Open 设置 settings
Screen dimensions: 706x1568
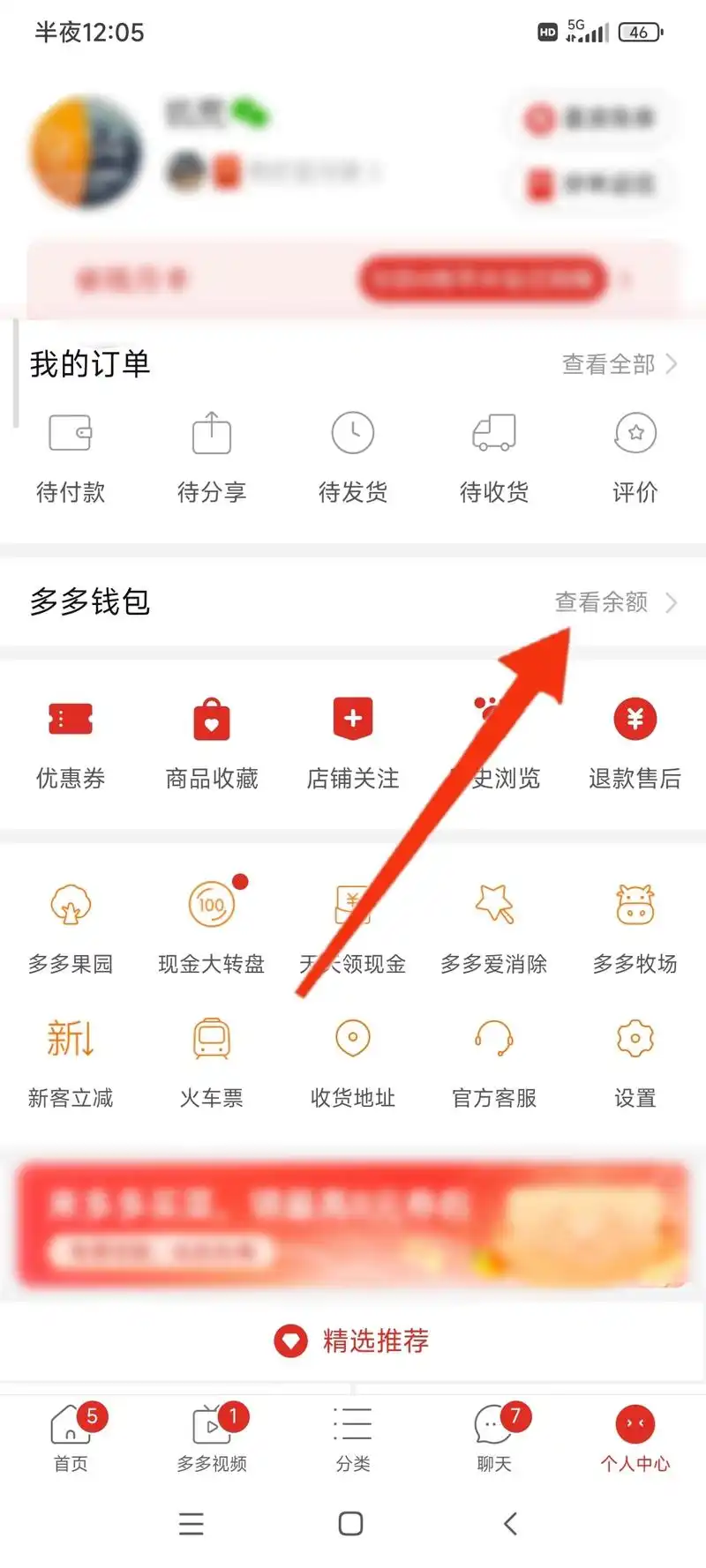click(x=635, y=1062)
